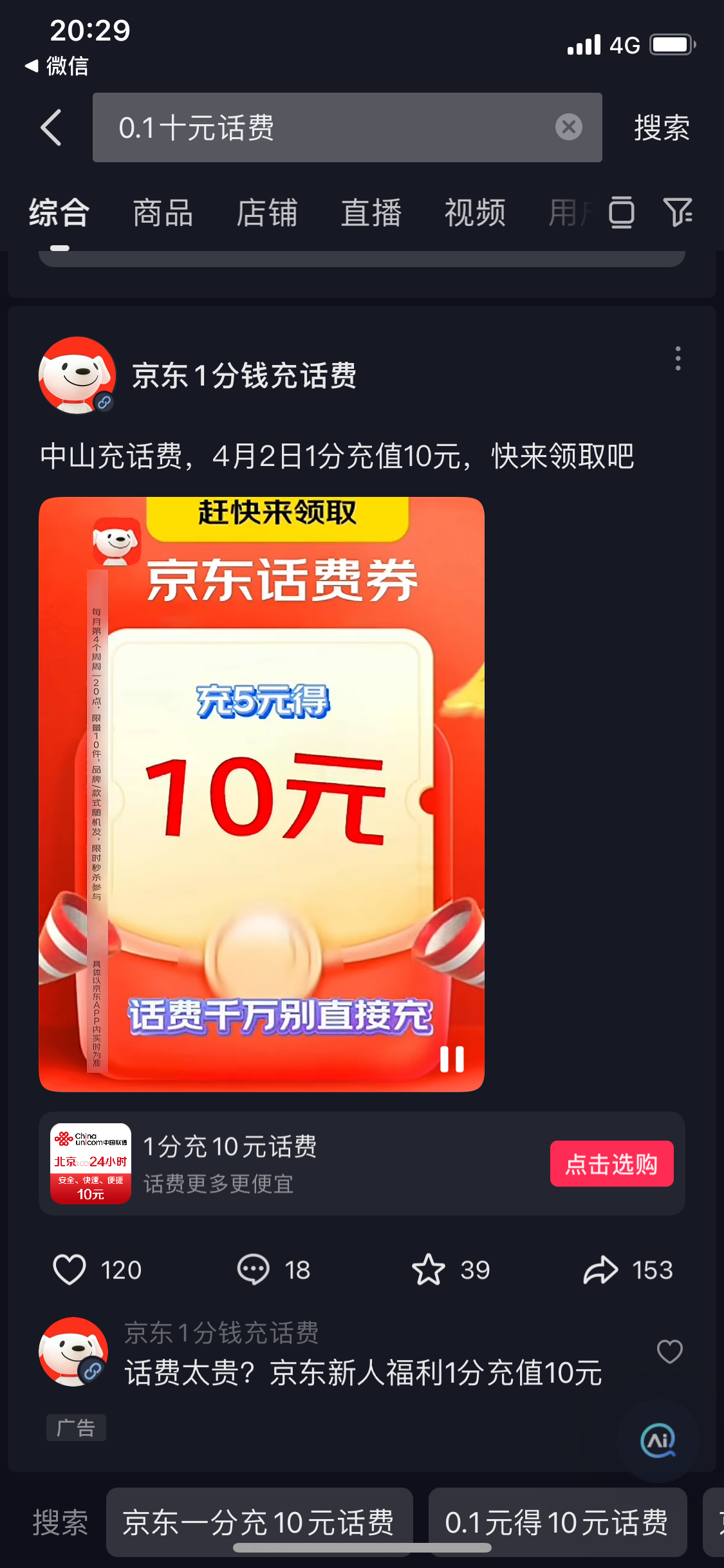
Task: Like the post with 120 likes
Action: click(x=70, y=1270)
